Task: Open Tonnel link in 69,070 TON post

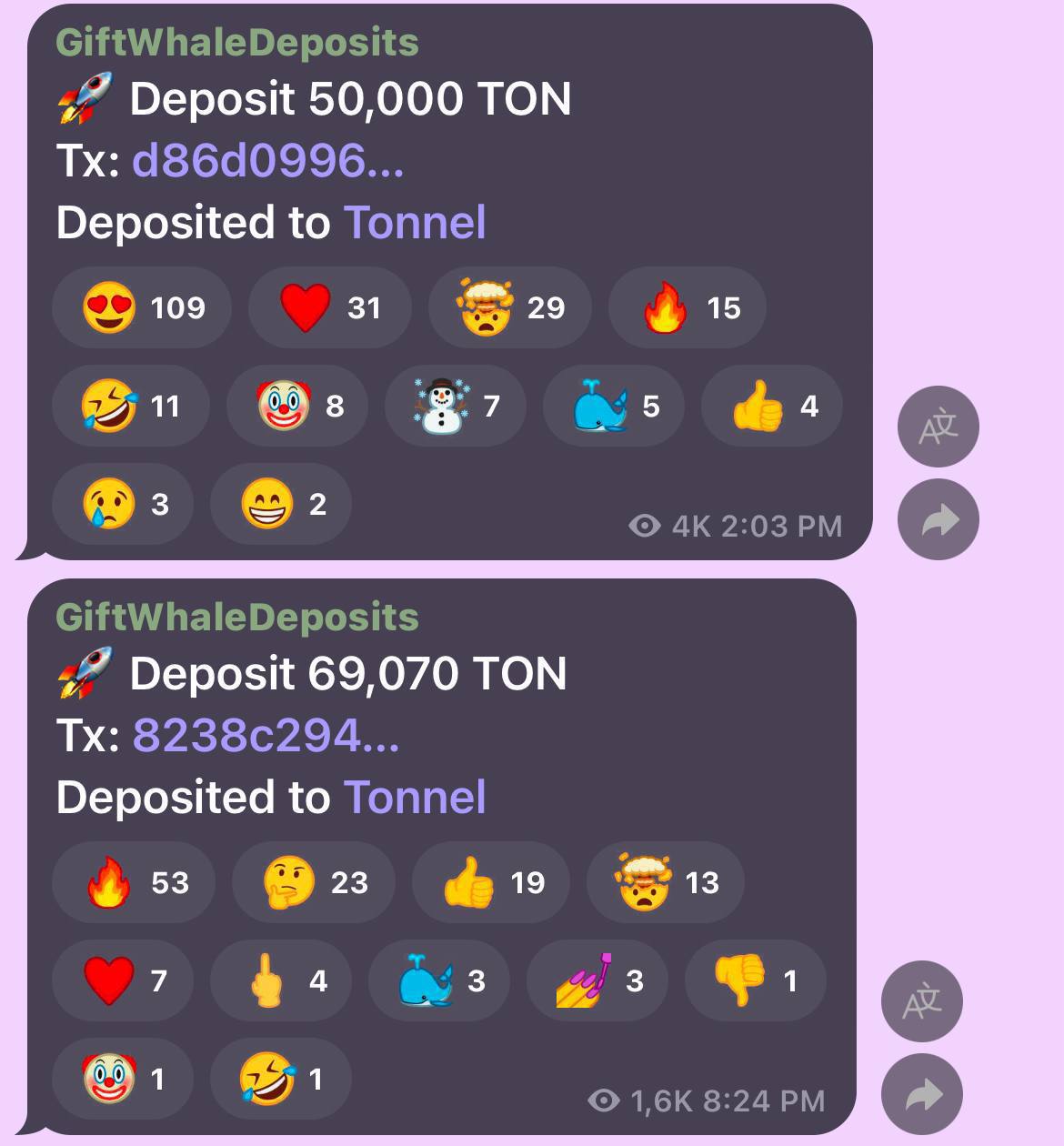Action: [x=415, y=798]
